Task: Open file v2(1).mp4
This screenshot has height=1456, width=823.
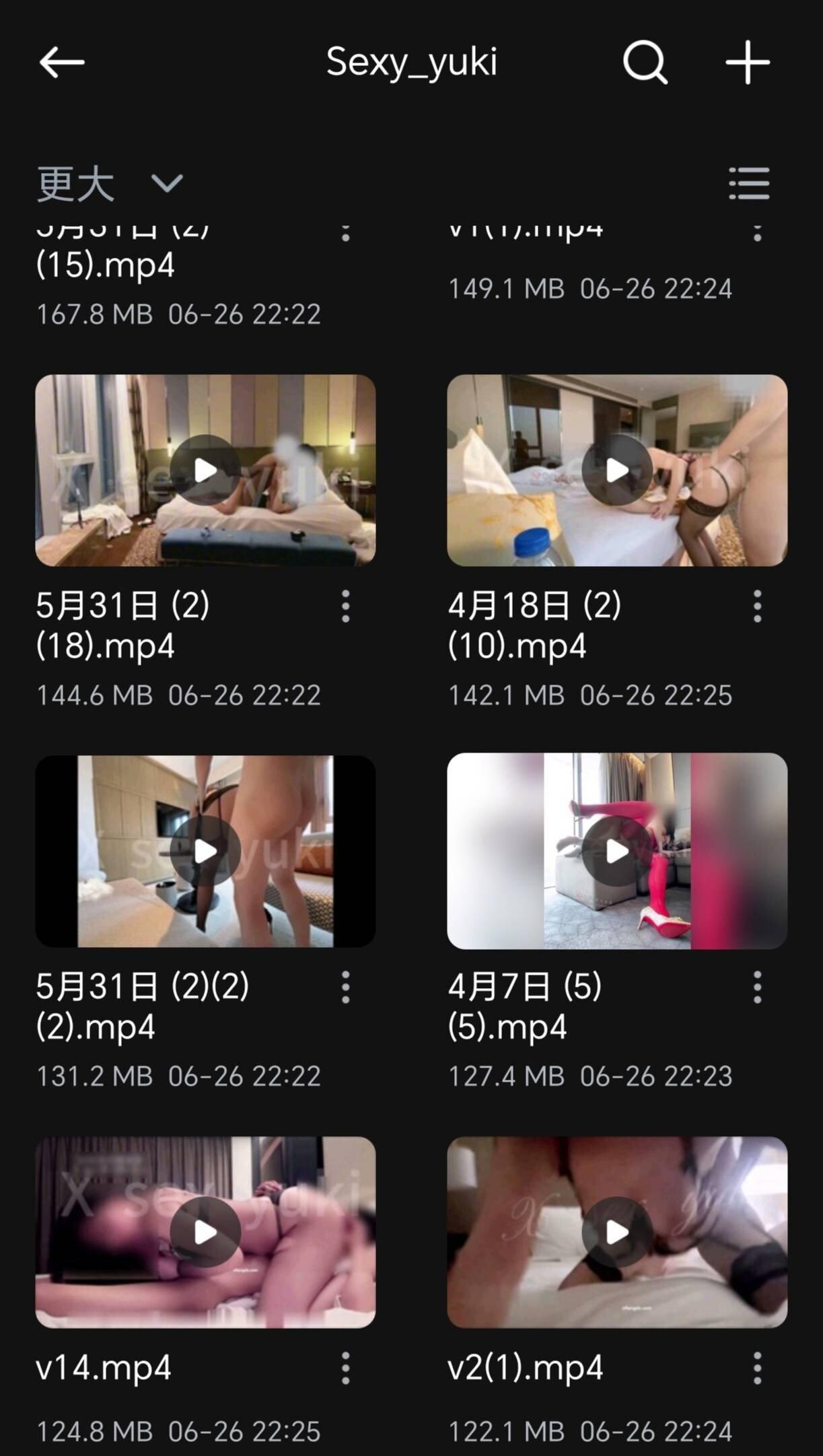Action: coord(617,1232)
